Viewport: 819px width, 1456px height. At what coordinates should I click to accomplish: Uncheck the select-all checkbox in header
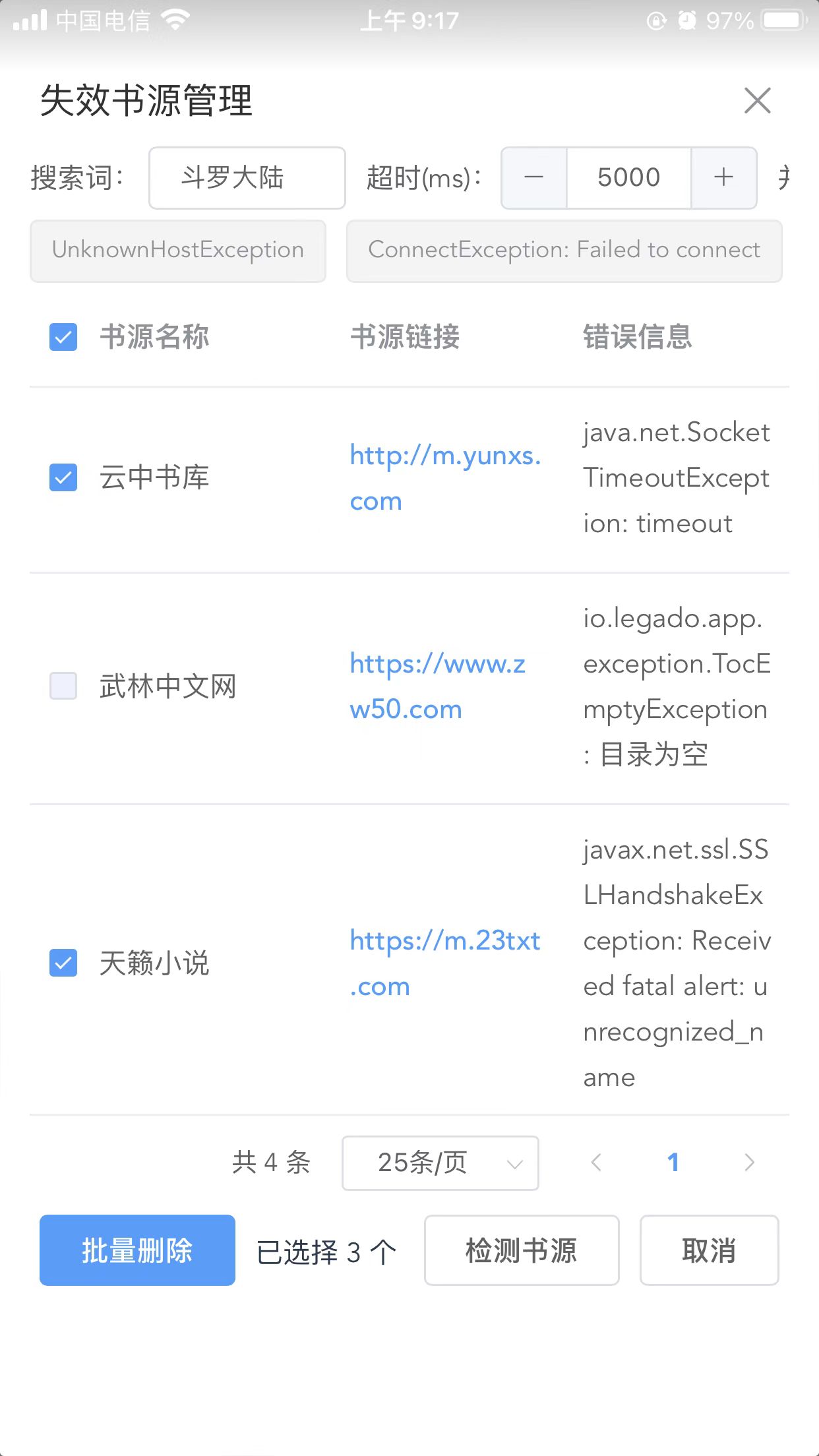[63, 337]
